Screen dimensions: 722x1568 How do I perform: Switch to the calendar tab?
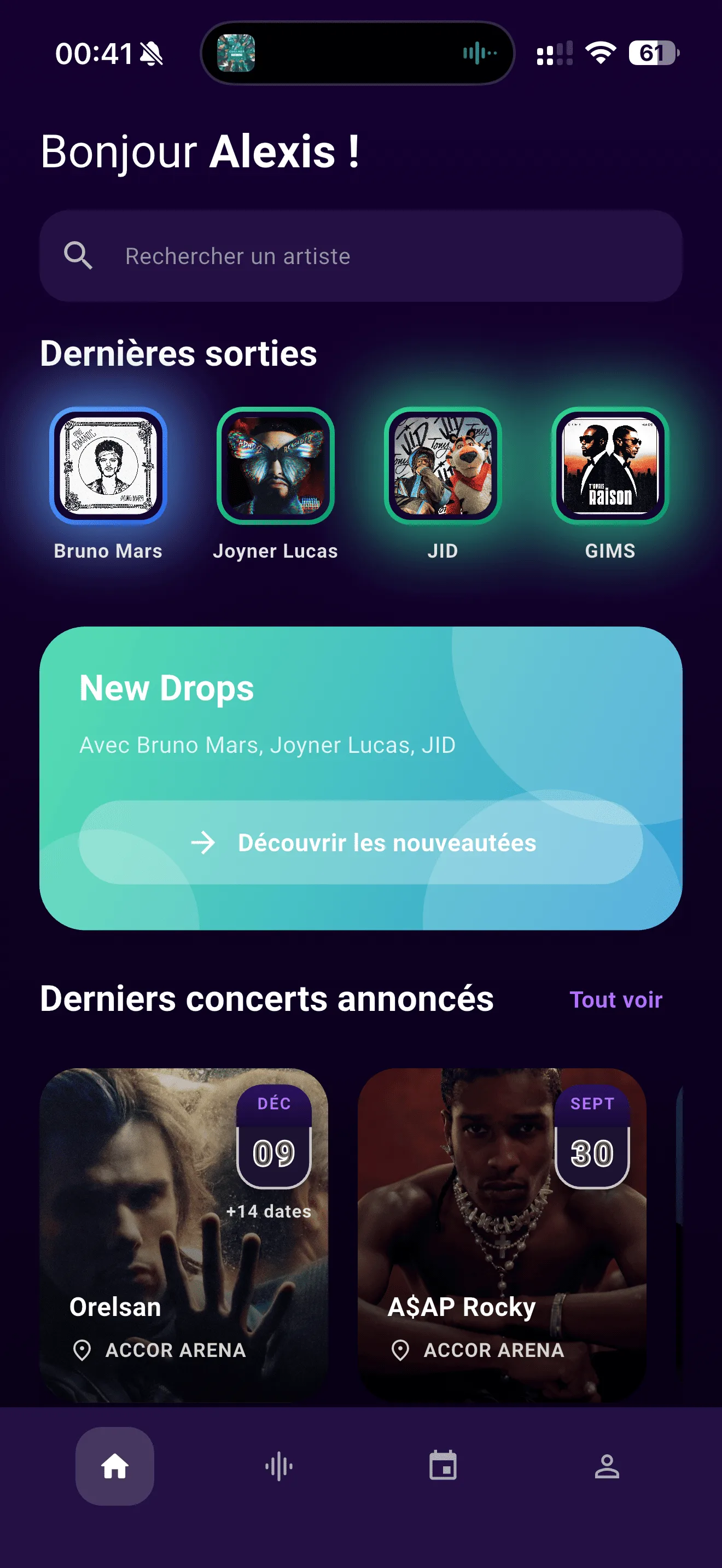click(442, 1466)
